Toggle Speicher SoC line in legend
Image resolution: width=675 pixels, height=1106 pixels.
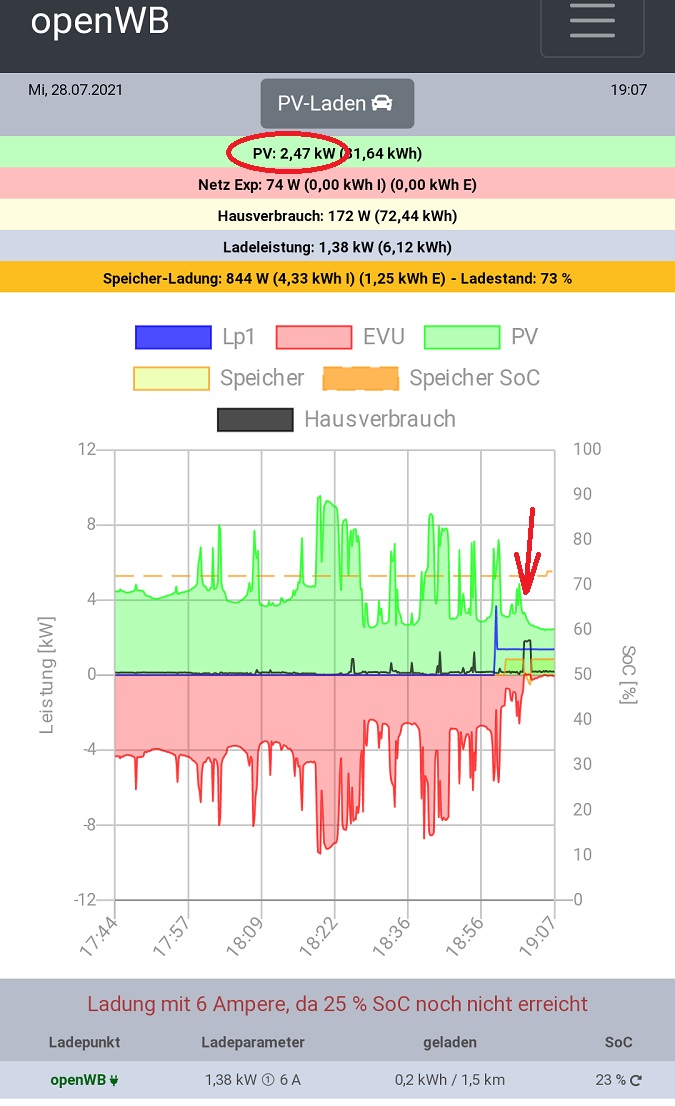(435, 378)
